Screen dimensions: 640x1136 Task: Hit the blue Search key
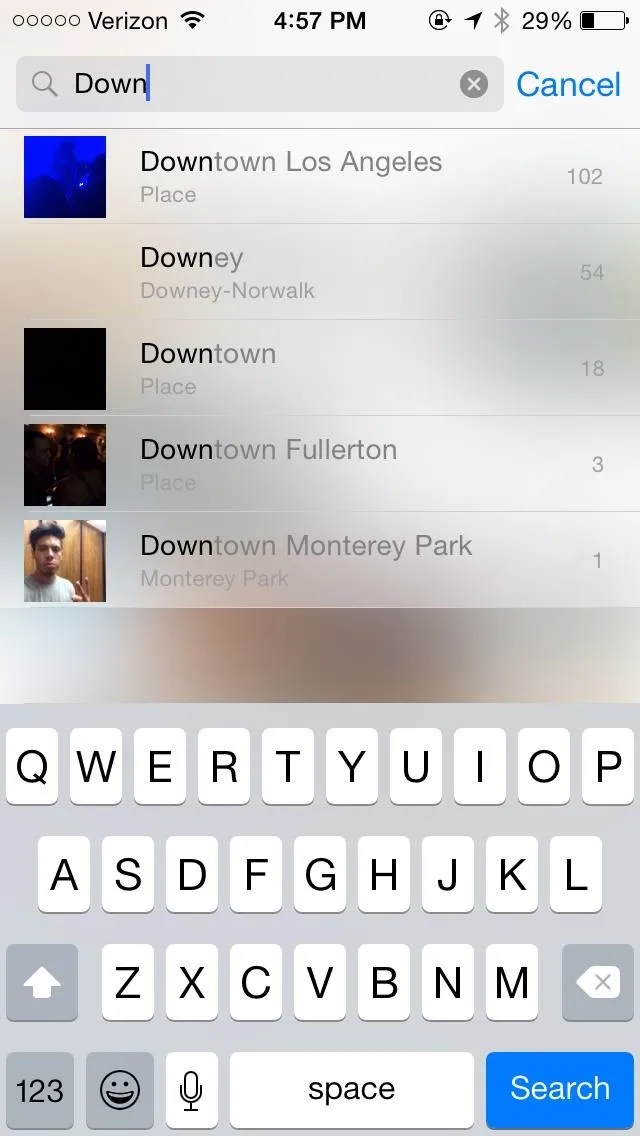[560, 1089]
